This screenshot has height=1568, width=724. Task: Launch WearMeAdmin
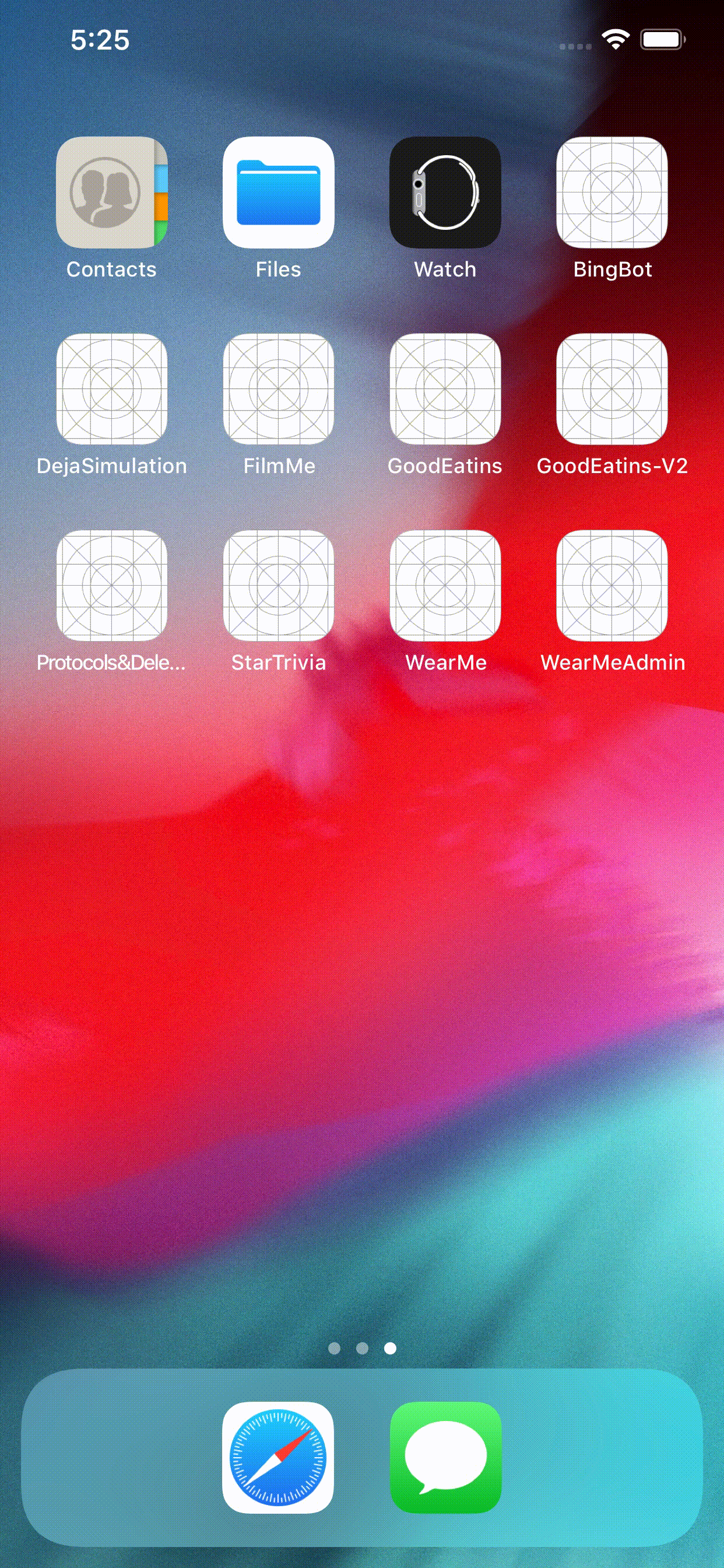click(x=611, y=586)
